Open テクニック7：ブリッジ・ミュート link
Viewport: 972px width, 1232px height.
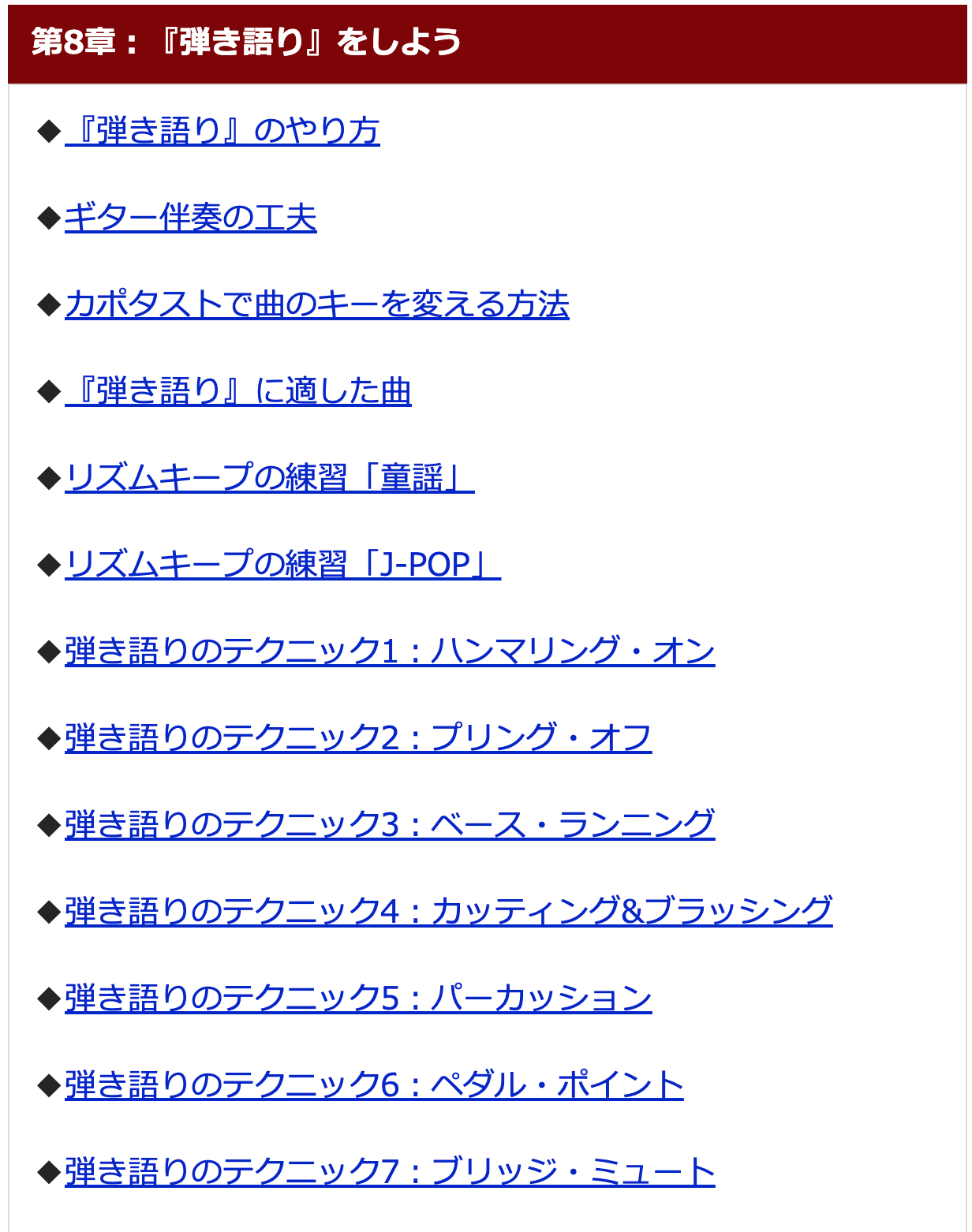pos(390,1172)
